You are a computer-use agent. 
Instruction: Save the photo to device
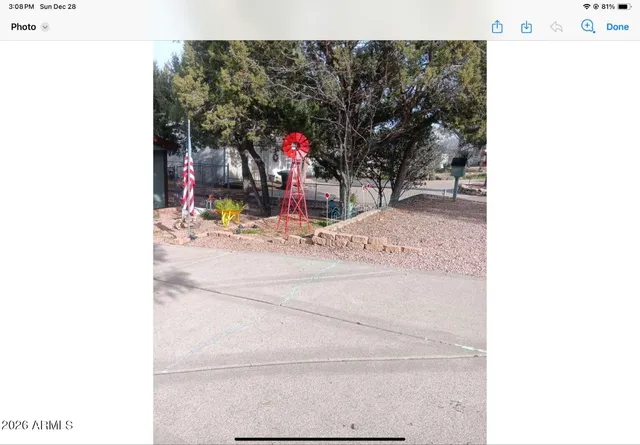[x=526, y=27]
